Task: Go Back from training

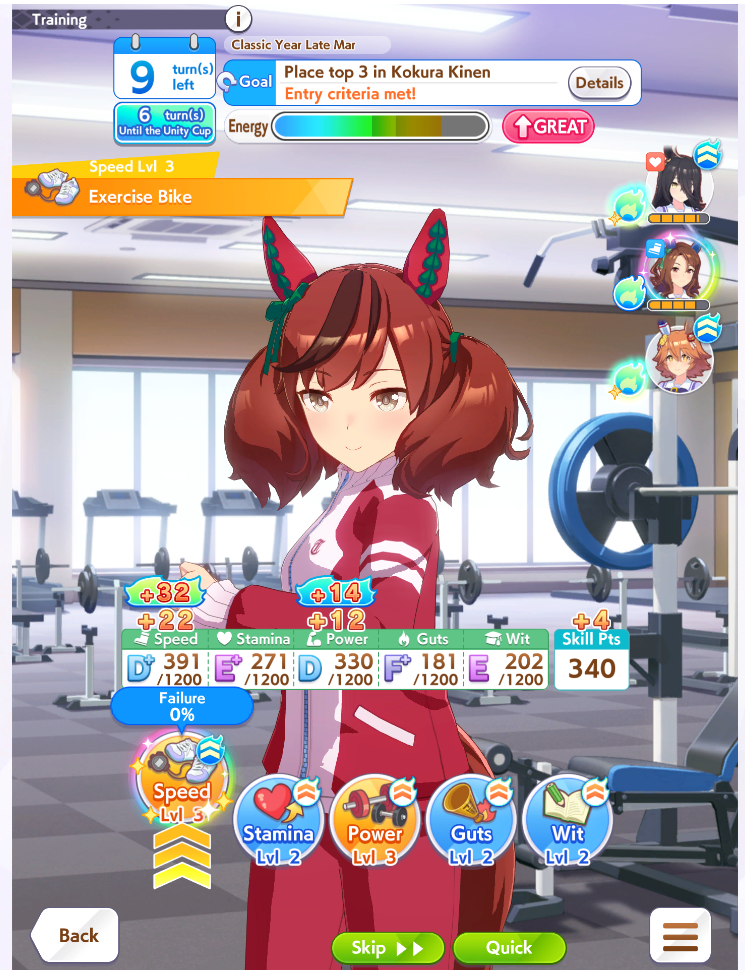Action: (x=76, y=935)
